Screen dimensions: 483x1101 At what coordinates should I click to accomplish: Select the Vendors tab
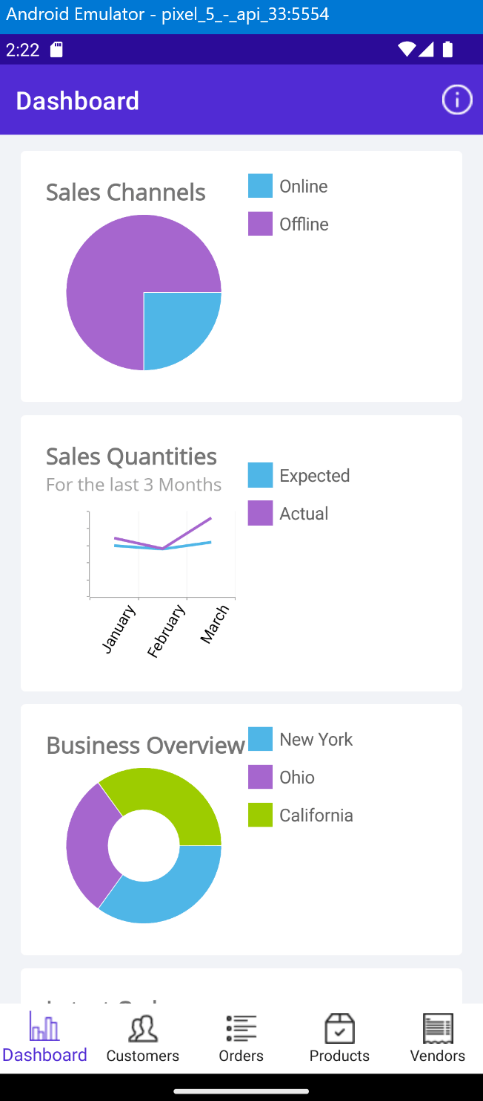point(437,1039)
